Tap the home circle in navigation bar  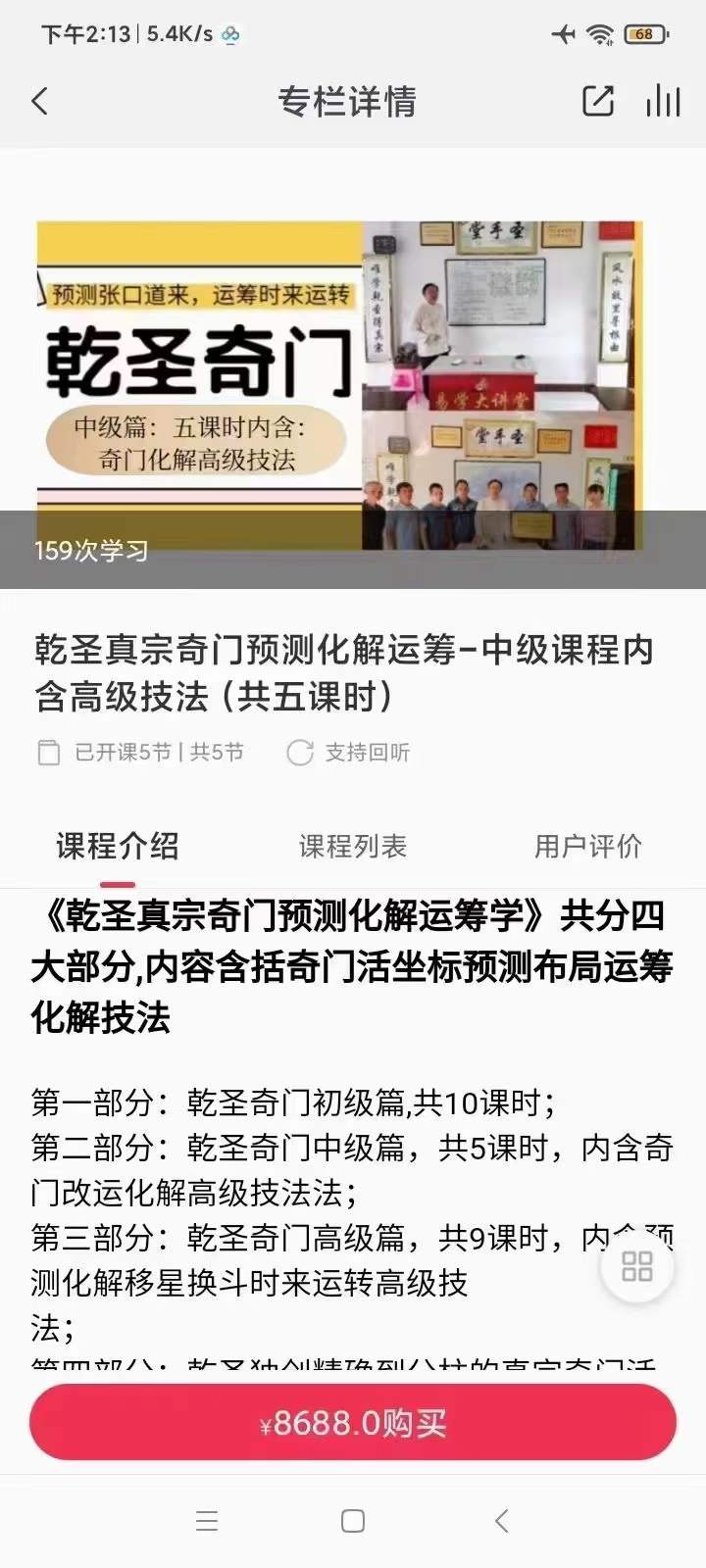click(352, 1521)
